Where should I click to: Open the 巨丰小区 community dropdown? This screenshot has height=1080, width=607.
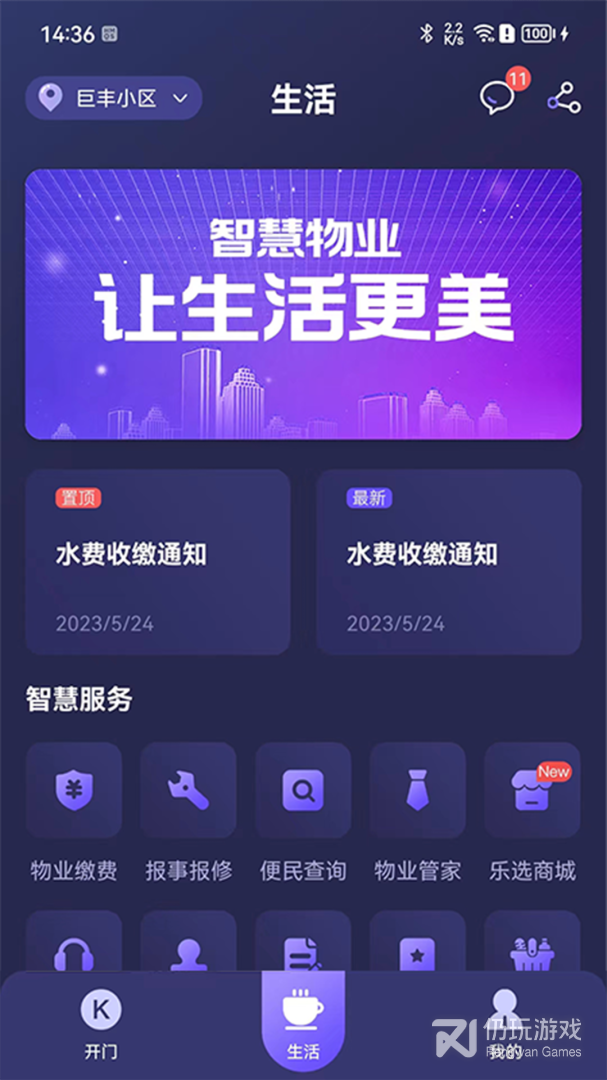114,98
